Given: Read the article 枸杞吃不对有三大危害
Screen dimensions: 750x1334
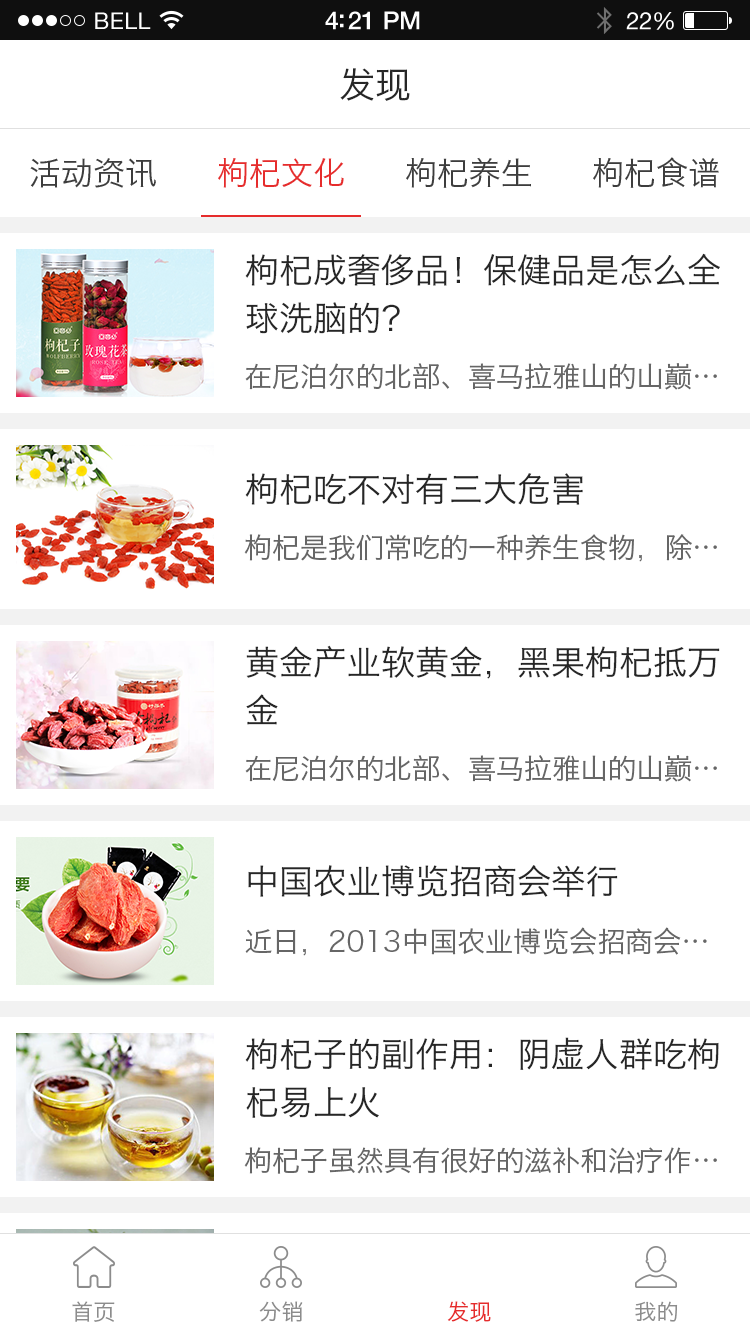Looking at the screenshot, I should 375,518.
